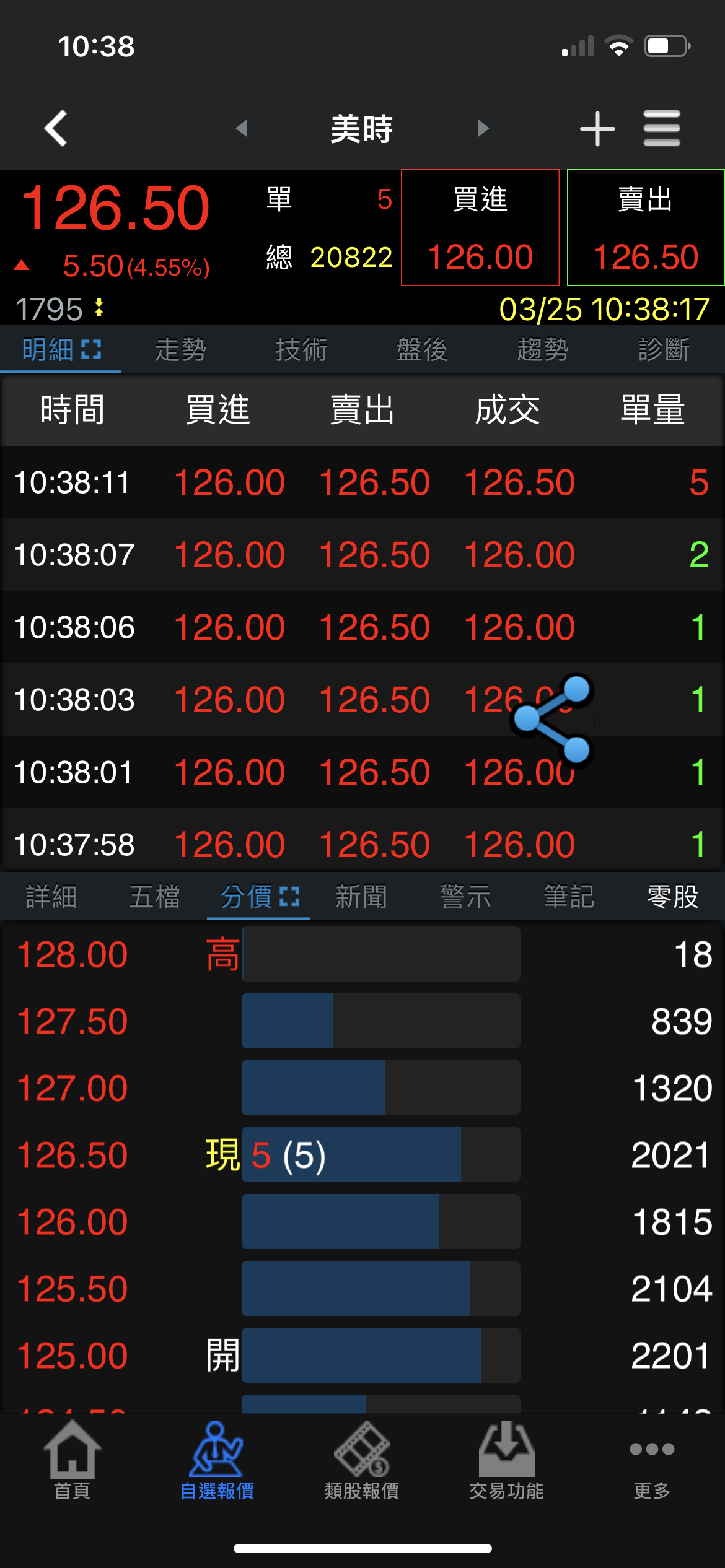
Task: View the 趨勢 tab
Action: 543,350
